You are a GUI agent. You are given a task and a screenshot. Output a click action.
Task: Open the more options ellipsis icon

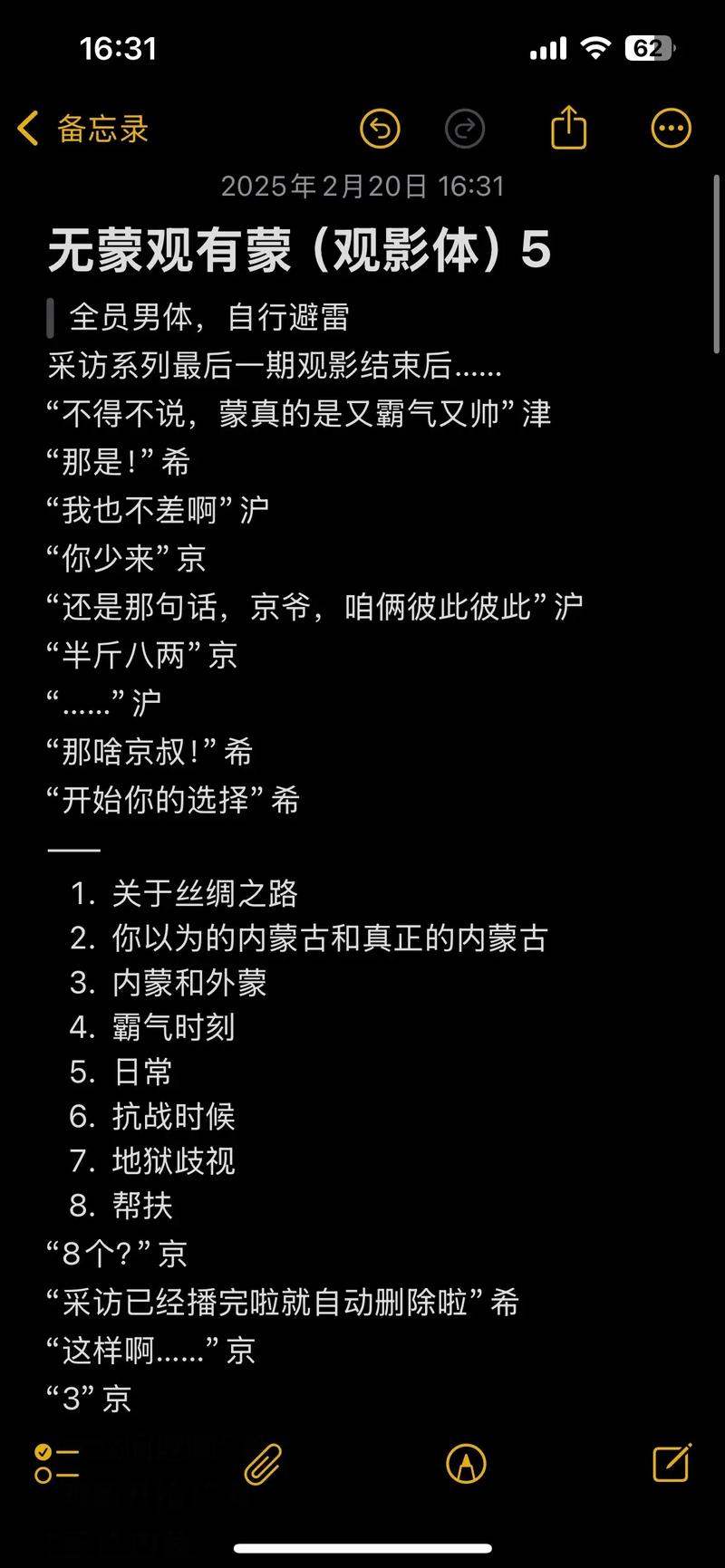pyautogui.click(x=671, y=128)
